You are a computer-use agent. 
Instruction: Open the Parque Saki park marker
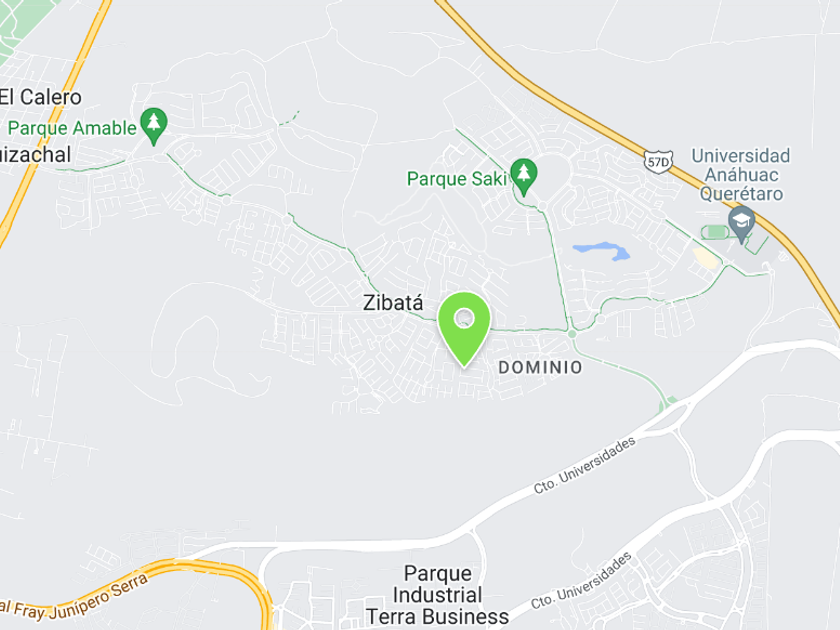point(523,177)
